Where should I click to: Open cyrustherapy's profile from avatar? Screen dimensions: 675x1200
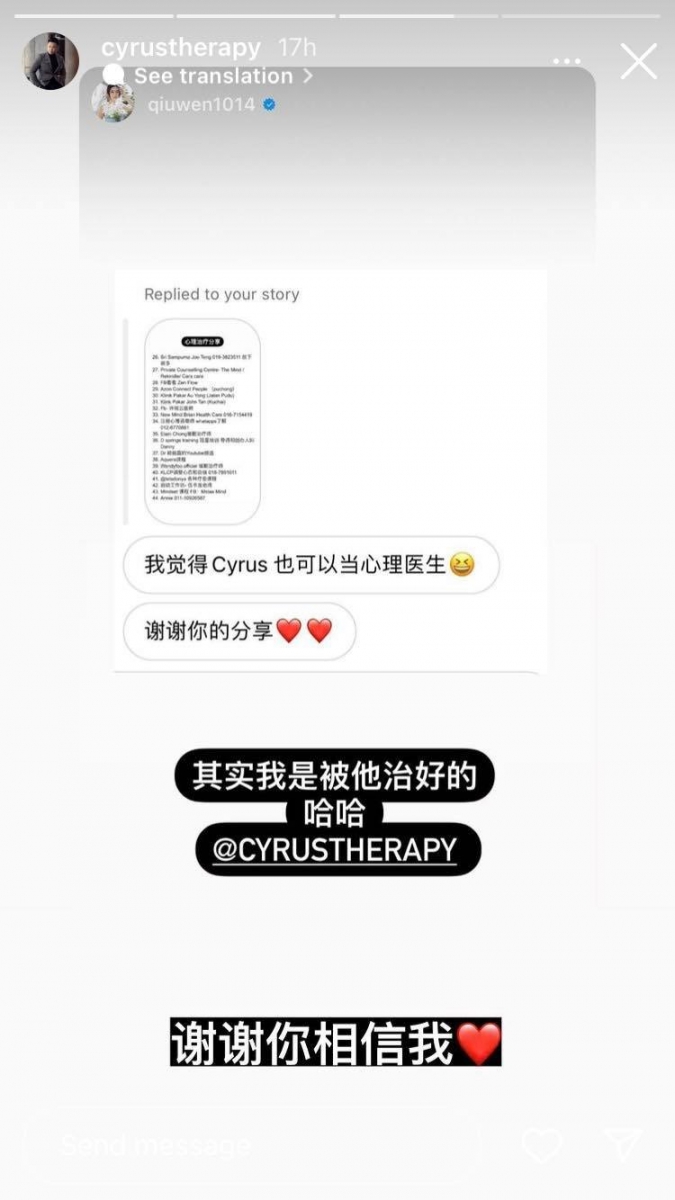50,61
